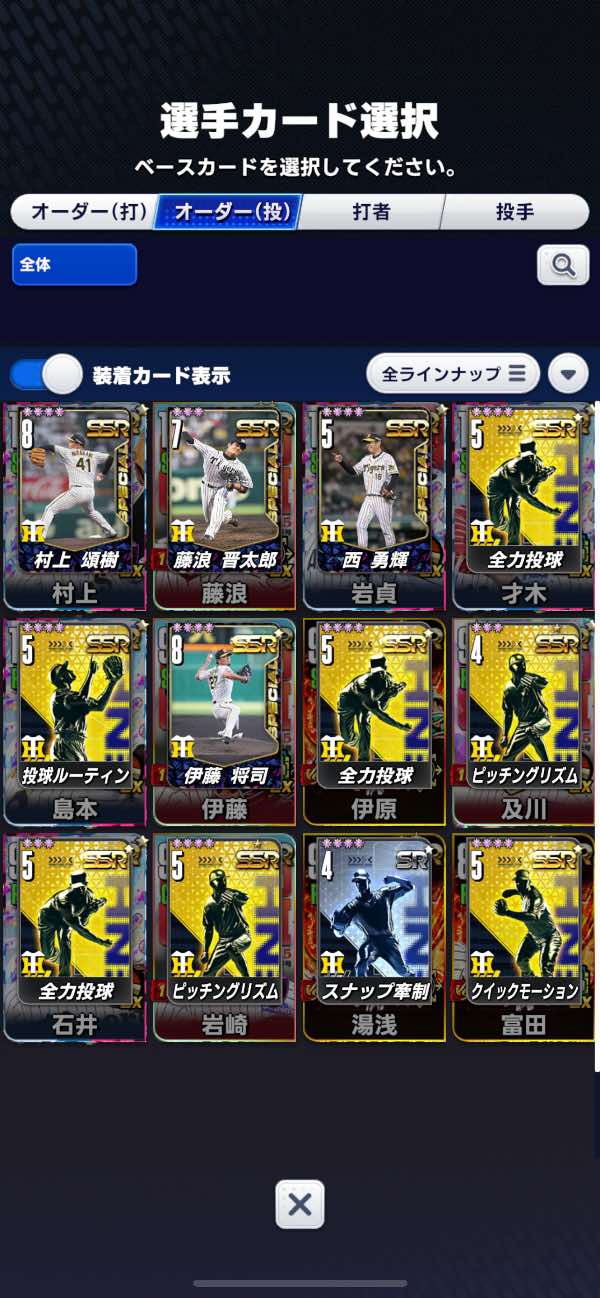
Task: Switch to the 投手 tab
Action: pyautogui.click(x=515, y=212)
